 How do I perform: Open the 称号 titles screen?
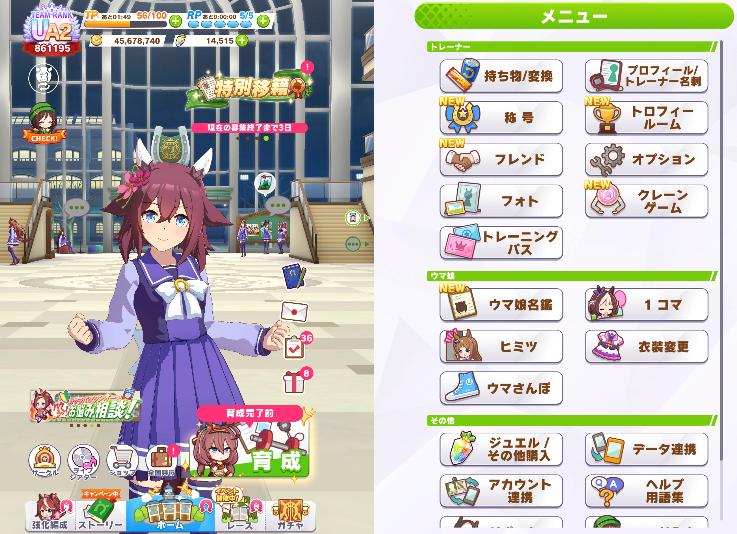coord(501,118)
